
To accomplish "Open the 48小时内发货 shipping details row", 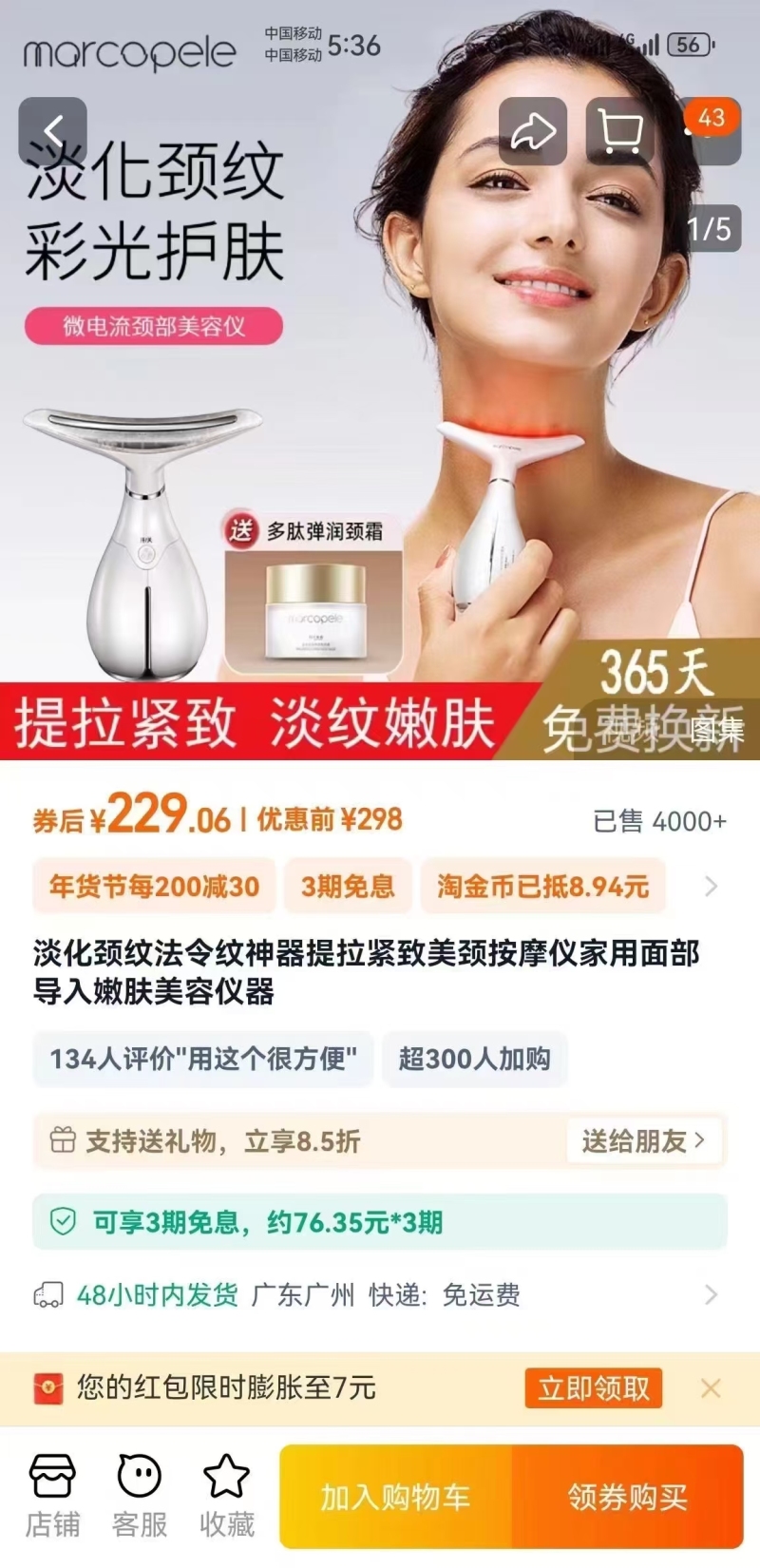I will 380,1294.
